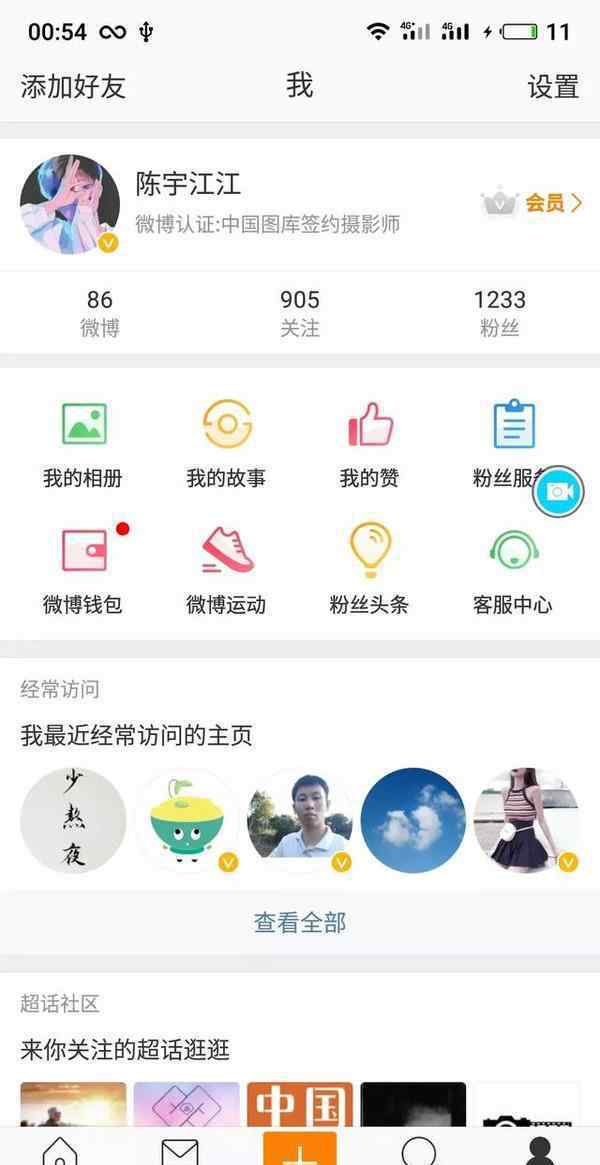This screenshot has height=1165, width=600.
Task: Open 我的赞 liked posts
Action: click(369, 443)
